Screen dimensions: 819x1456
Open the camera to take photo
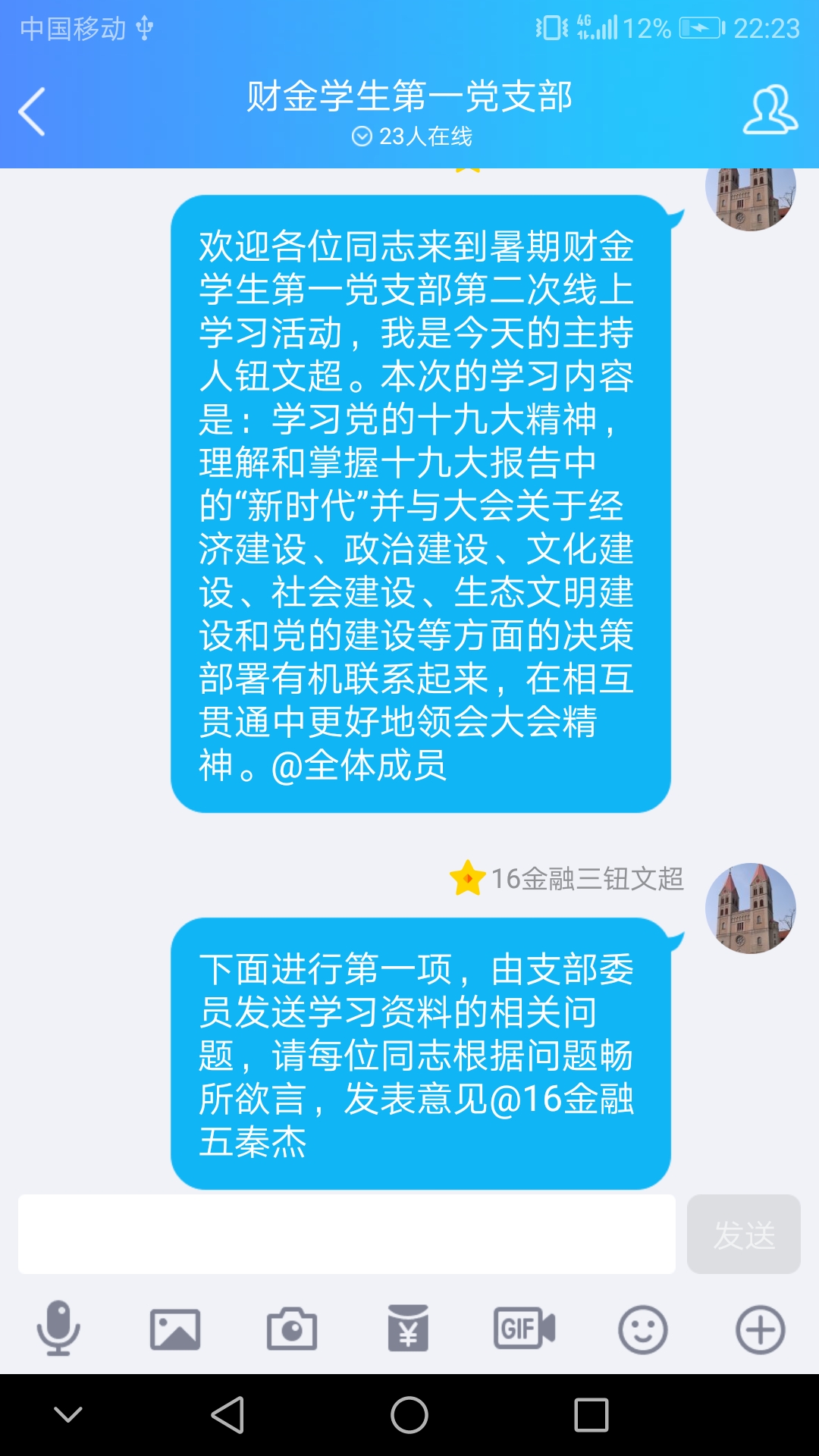point(292,1329)
